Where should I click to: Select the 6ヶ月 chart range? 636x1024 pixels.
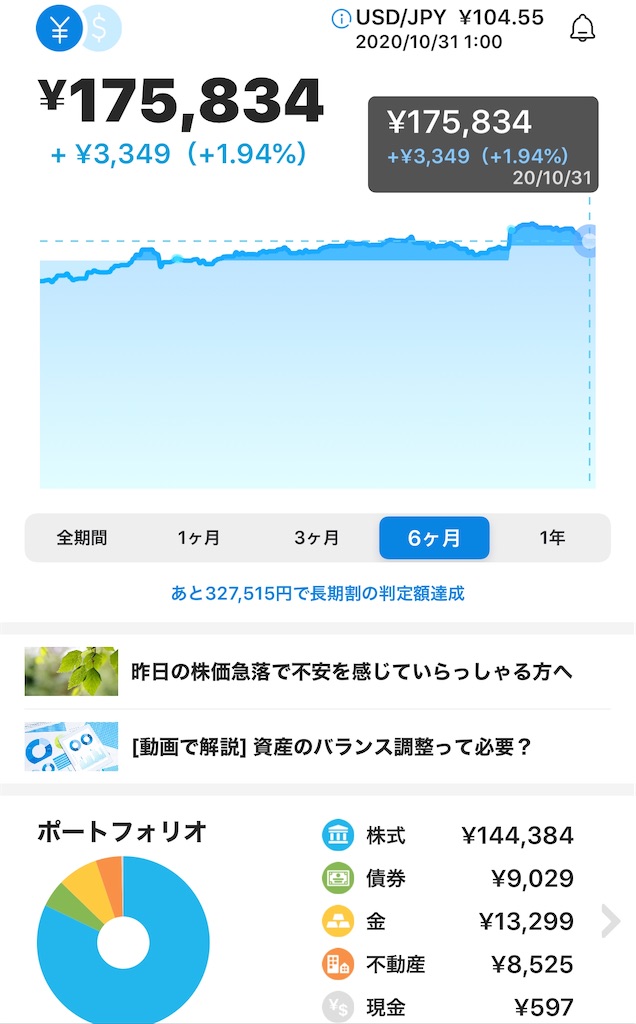[434, 538]
